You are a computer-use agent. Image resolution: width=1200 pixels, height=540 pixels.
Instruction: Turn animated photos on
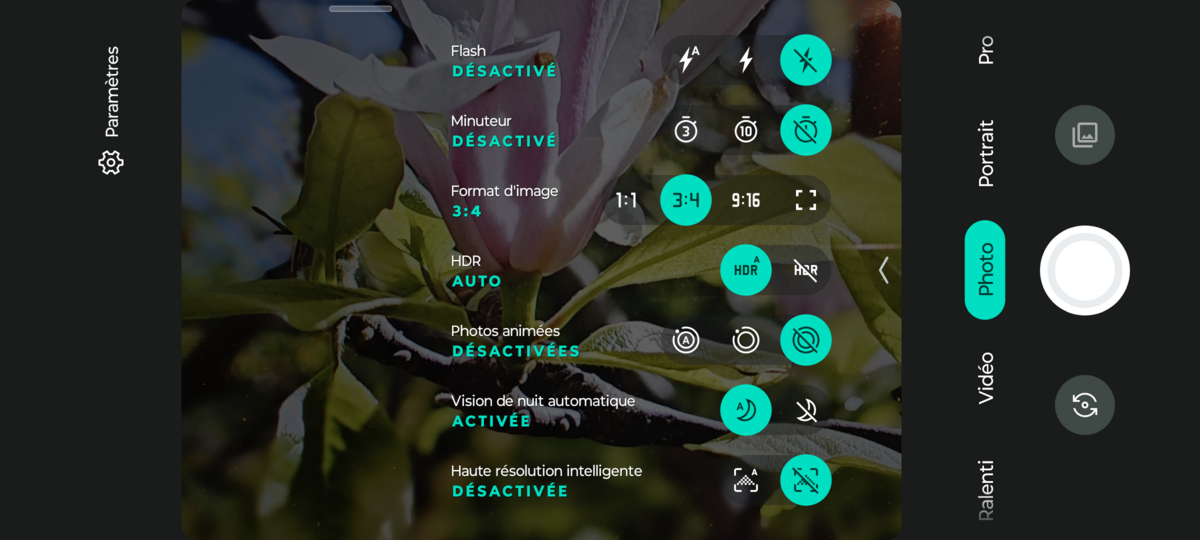click(x=746, y=340)
